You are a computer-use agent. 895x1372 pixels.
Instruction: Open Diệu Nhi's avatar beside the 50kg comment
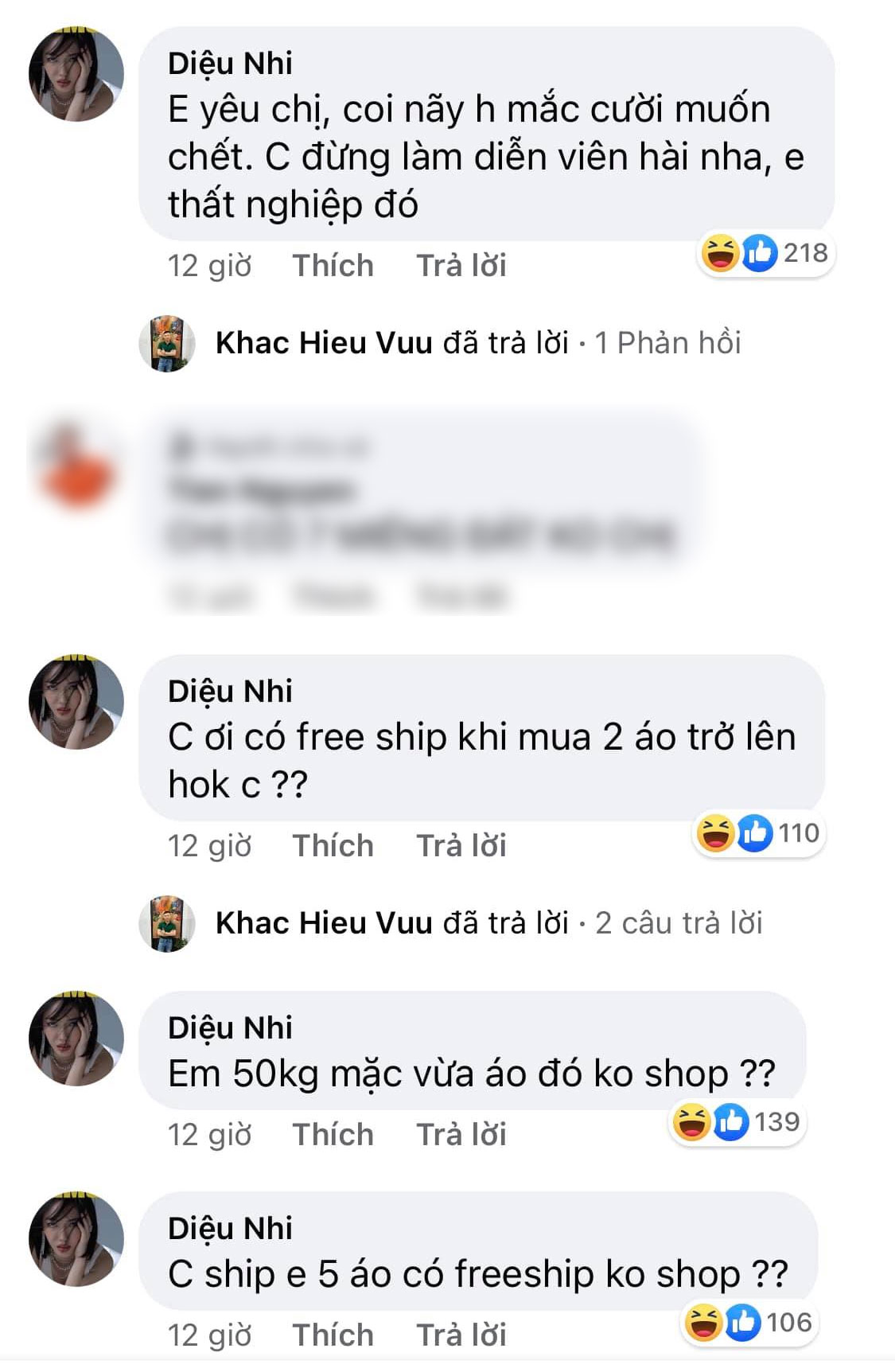coord(76,1039)
